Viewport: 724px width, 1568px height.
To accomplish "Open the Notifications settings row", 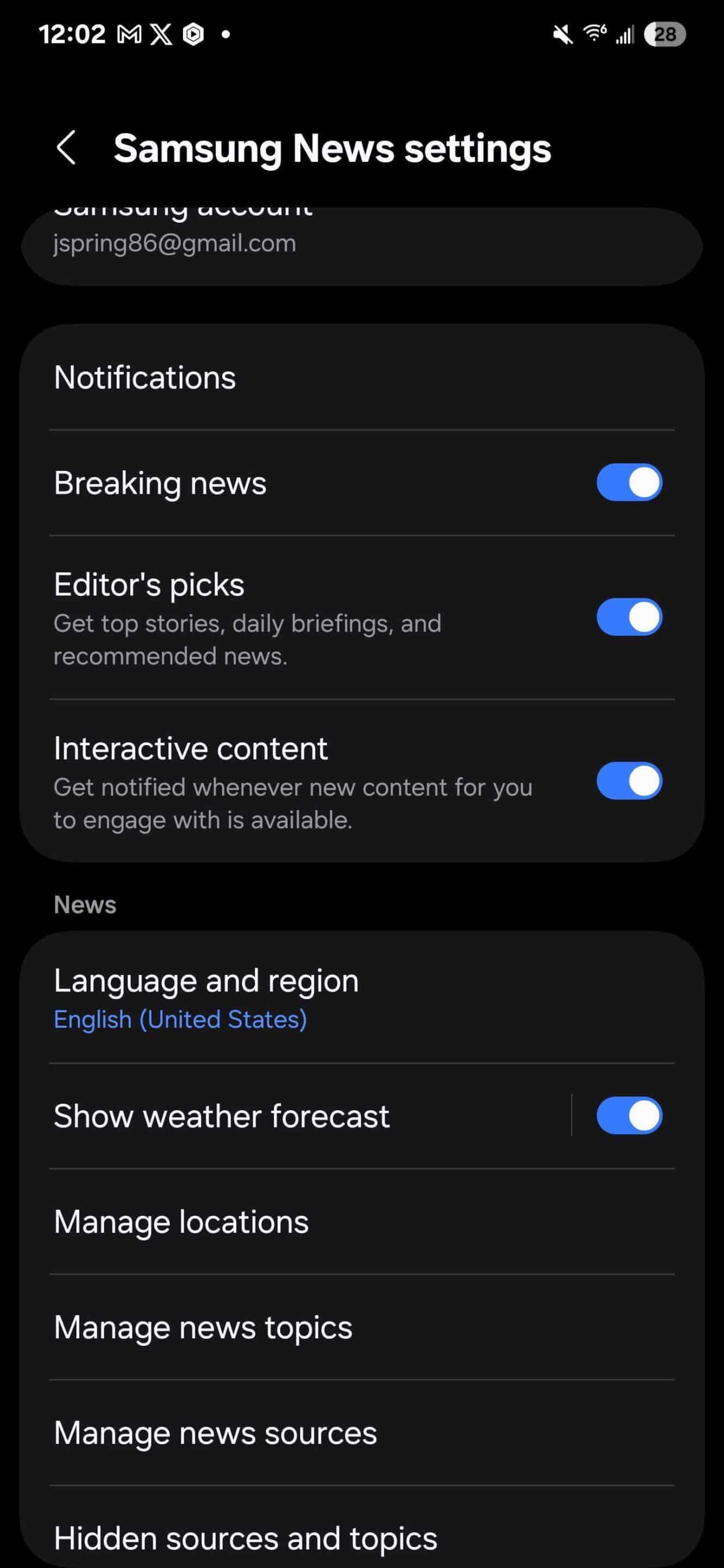I will [362, 377].
